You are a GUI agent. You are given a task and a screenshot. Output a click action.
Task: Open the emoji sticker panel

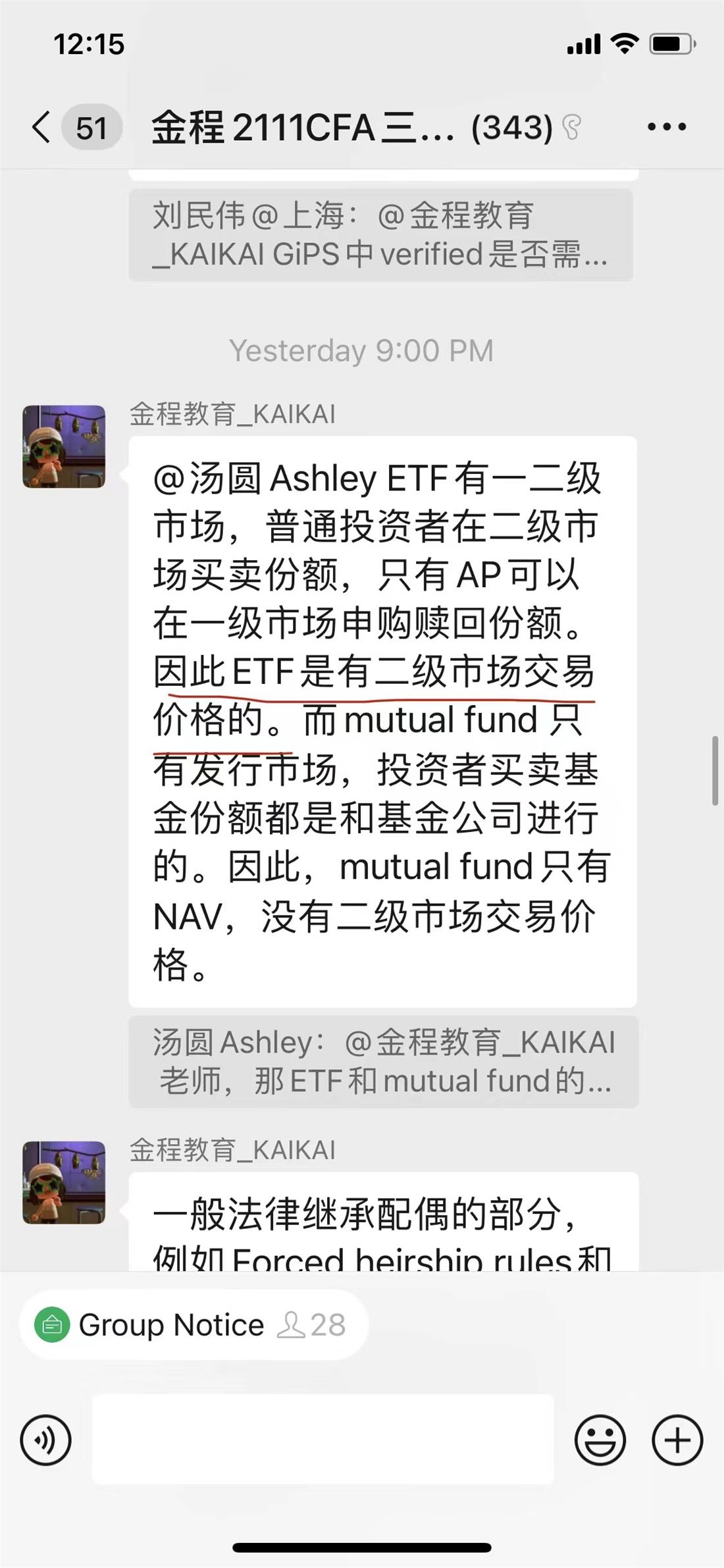click(x=600, y=1440)
